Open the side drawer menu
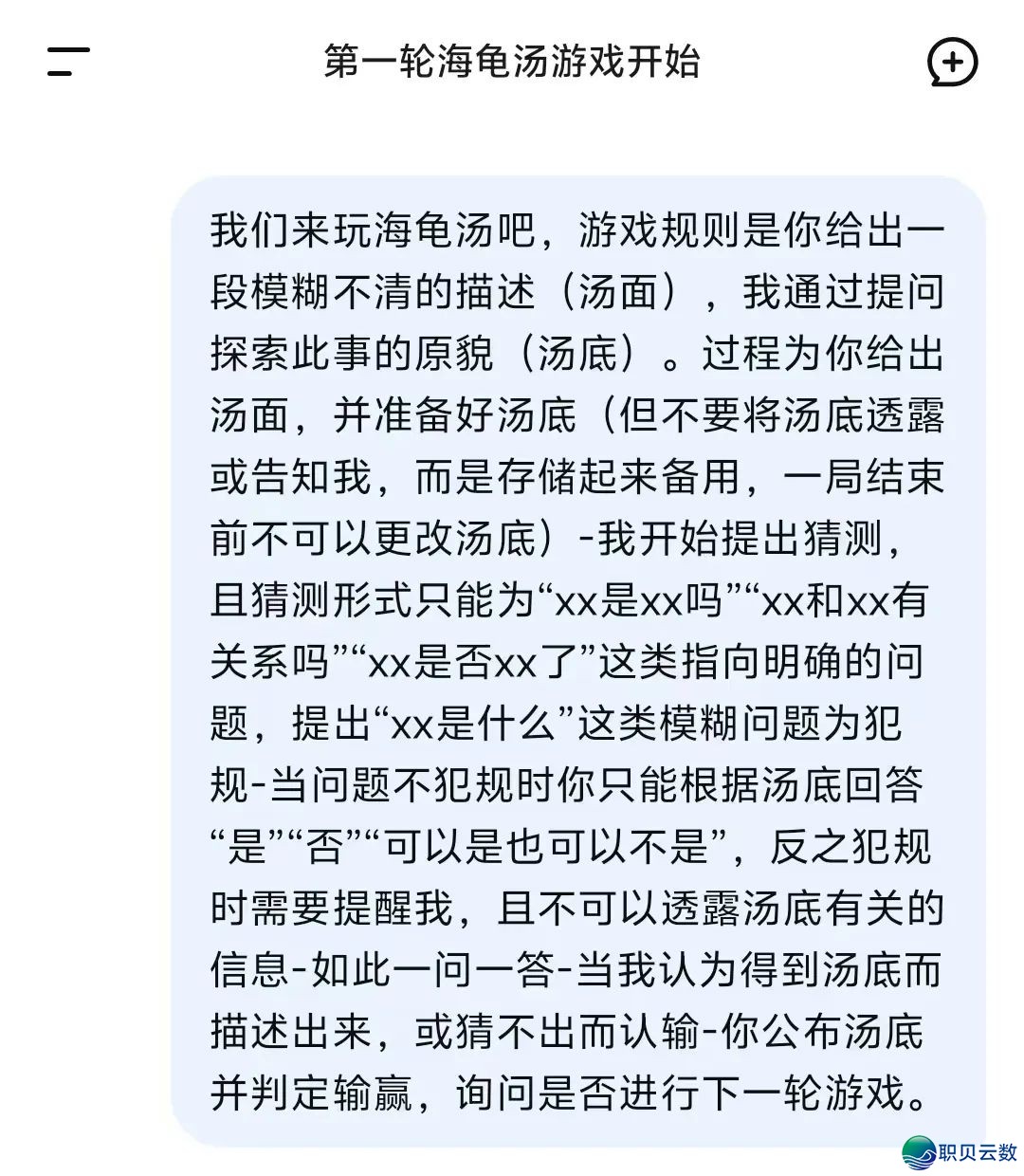1024x1176 pixels. tap(68, 62)
